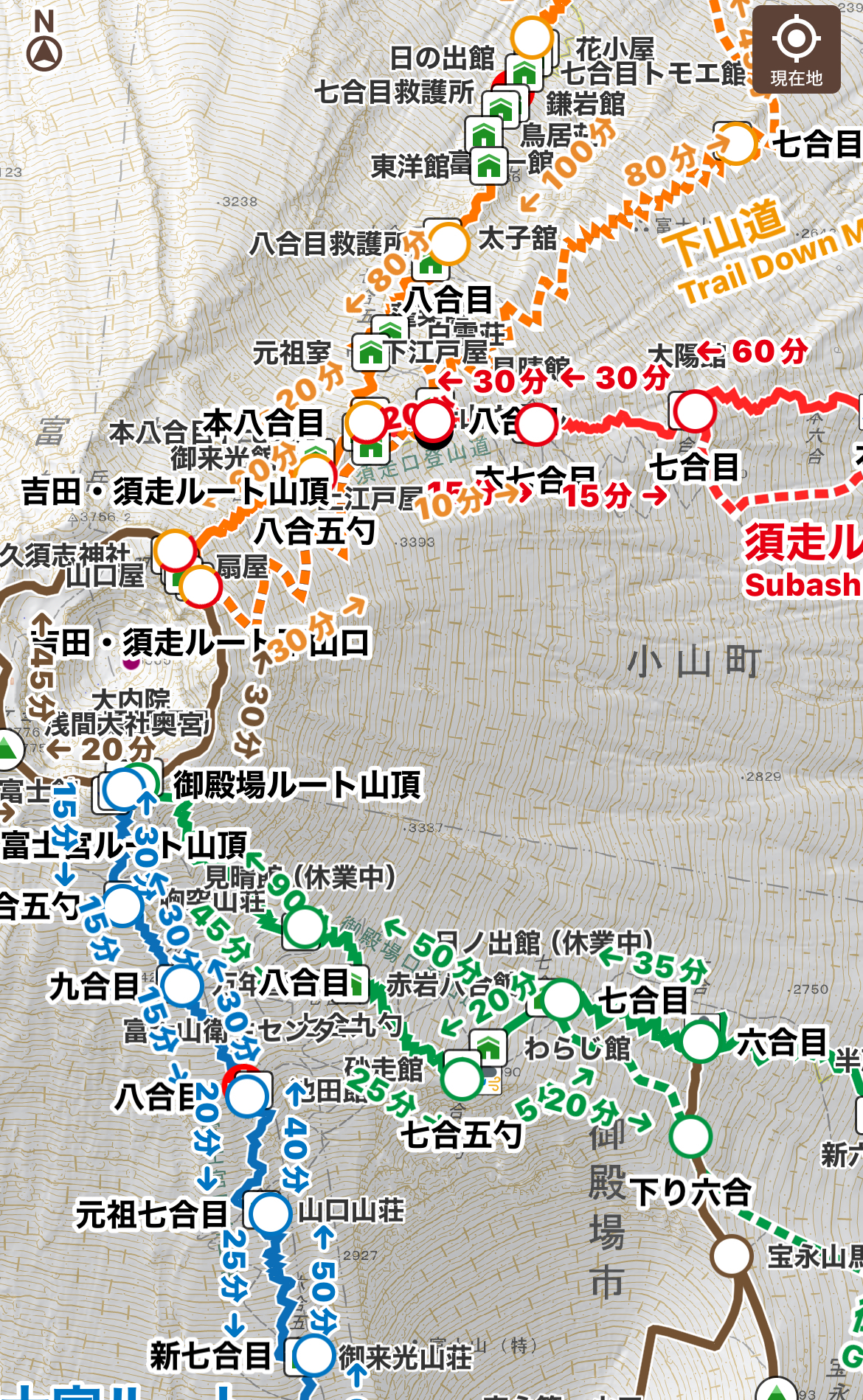Tap the わらじ館 hut icon
Image resolution: width=863 pixels, height=1400 pixels.
[488, 1047]
